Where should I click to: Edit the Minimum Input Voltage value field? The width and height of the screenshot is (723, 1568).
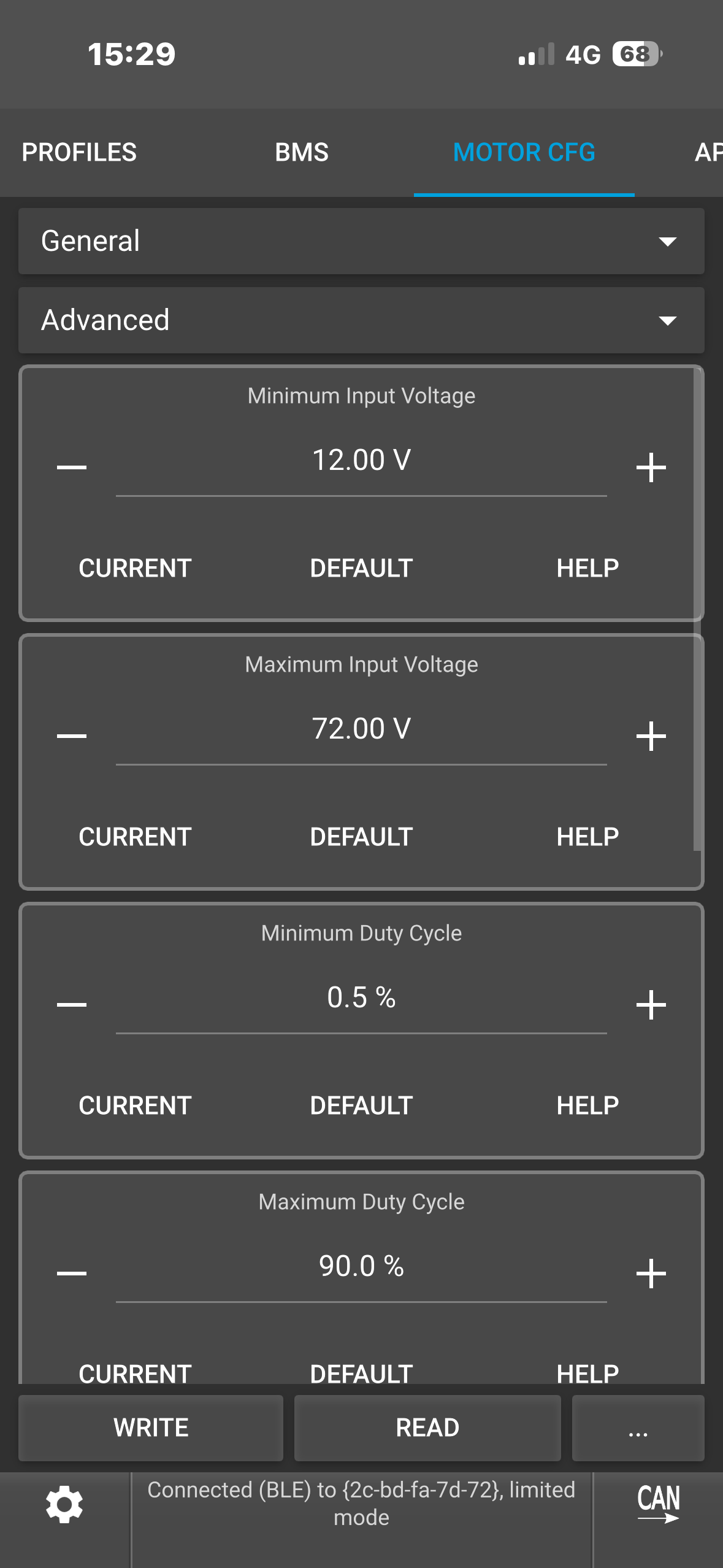(x=361, y=461)
